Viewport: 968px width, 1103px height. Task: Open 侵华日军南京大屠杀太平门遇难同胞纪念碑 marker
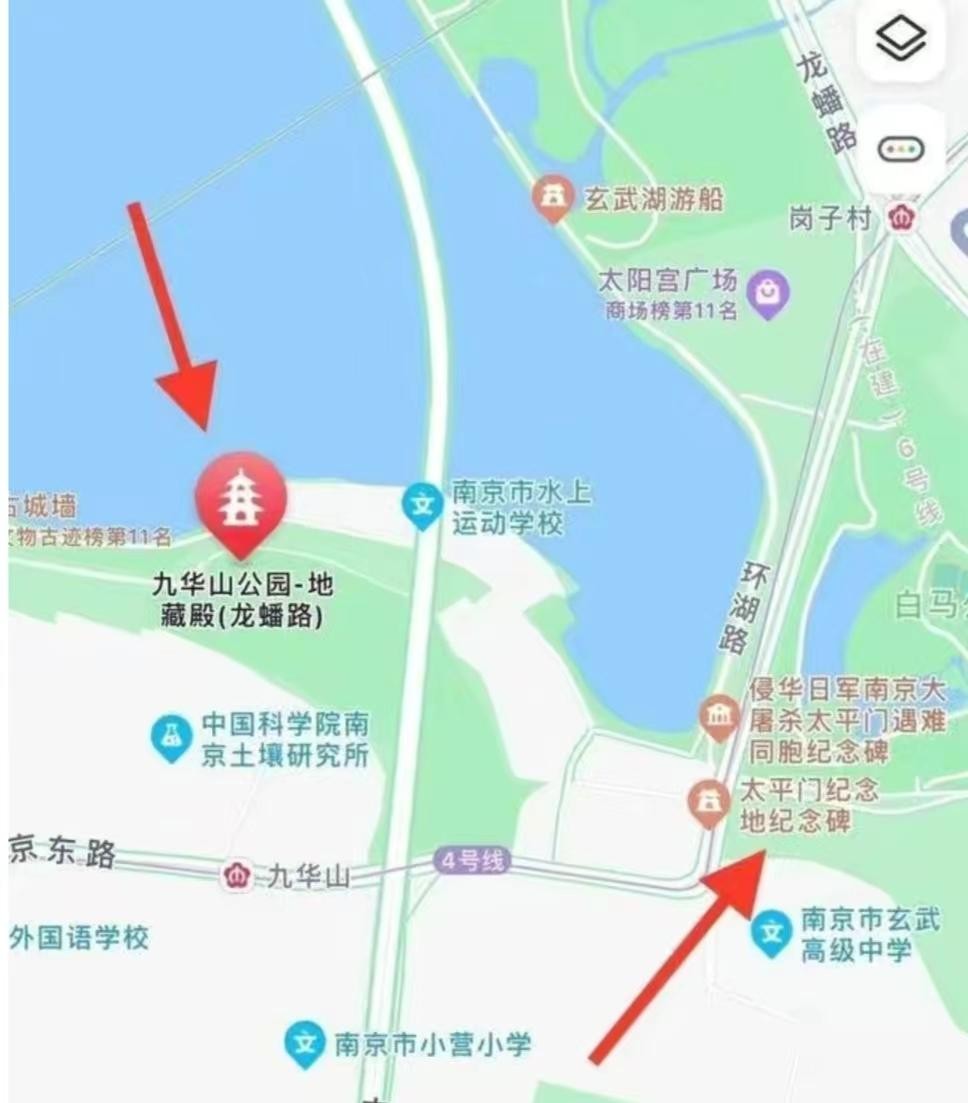[x=719, y=718]
